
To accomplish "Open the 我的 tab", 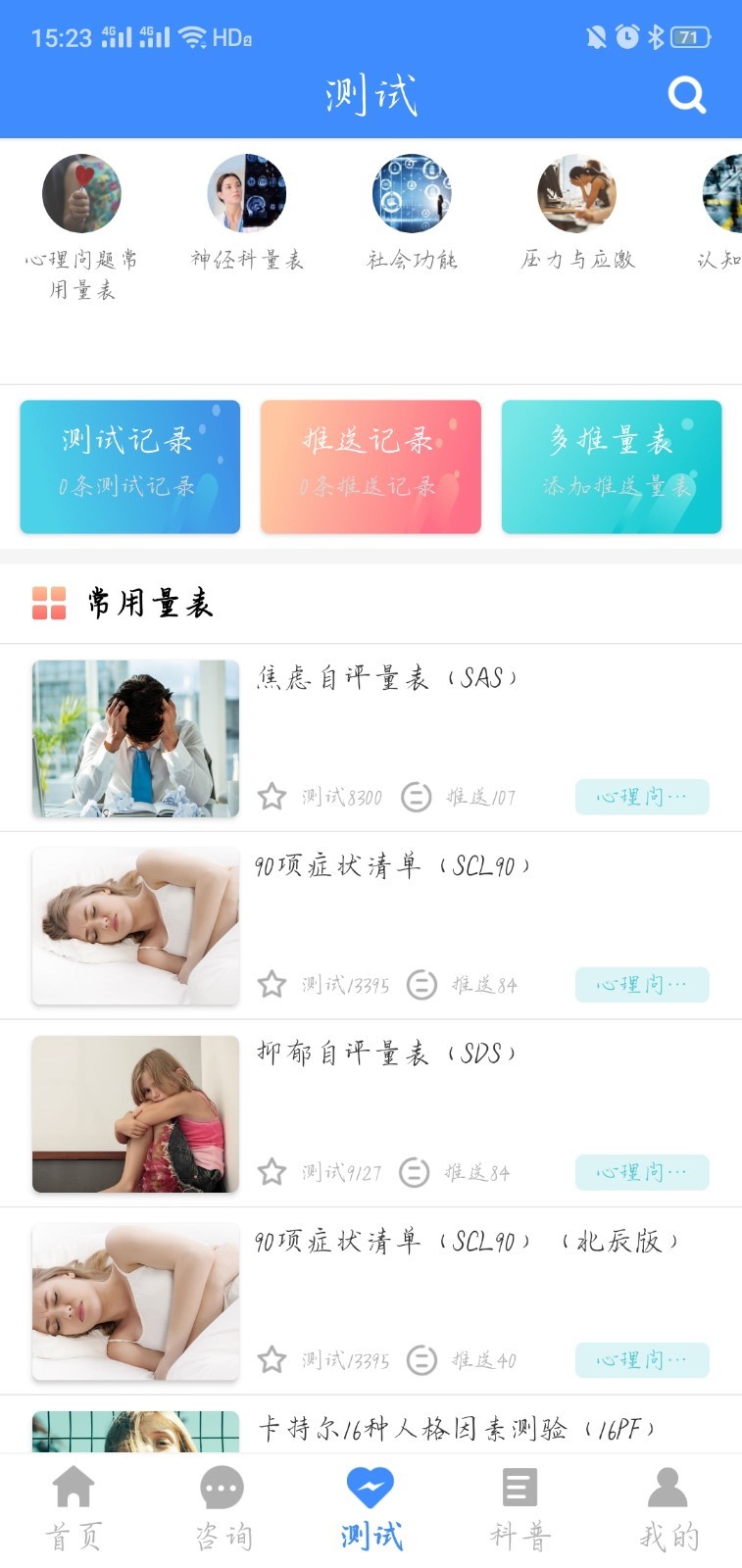I will (668, 1509).
